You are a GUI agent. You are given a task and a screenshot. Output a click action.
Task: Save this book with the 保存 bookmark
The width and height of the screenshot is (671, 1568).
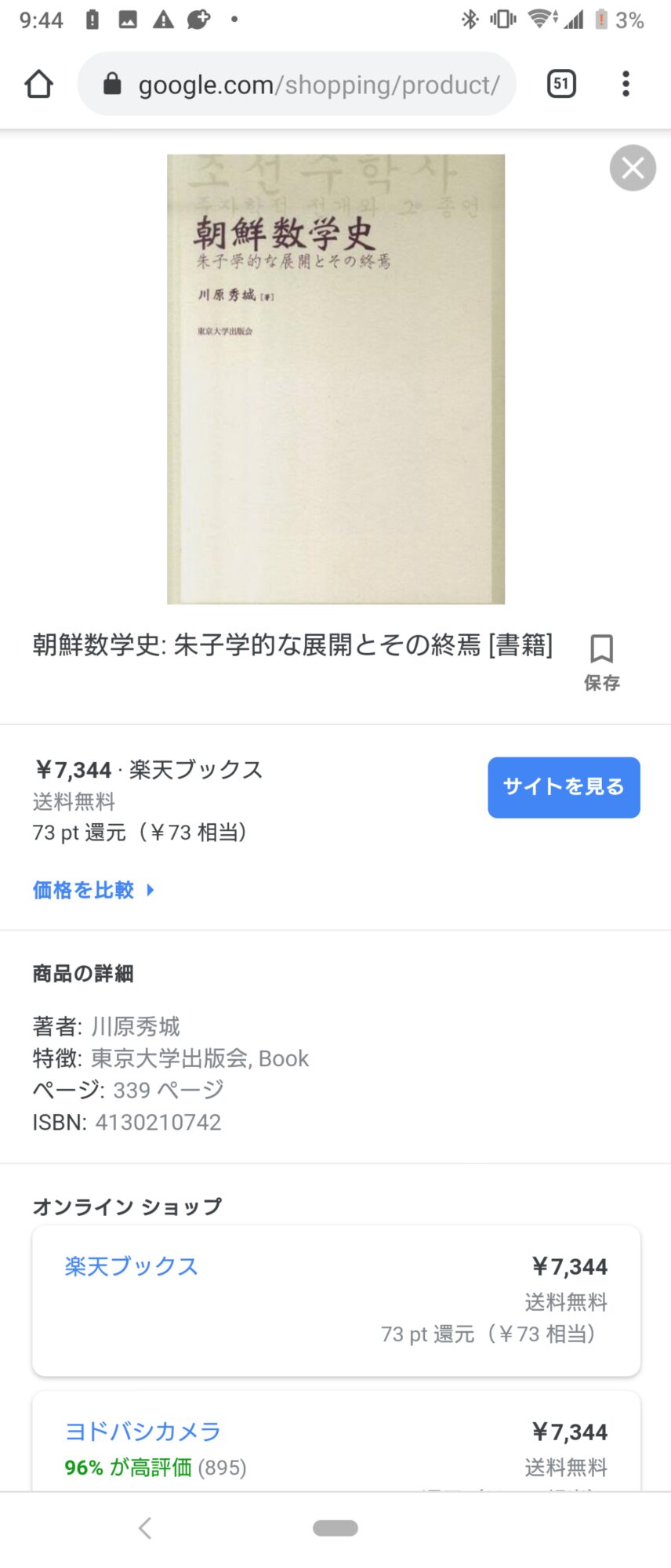601,662
